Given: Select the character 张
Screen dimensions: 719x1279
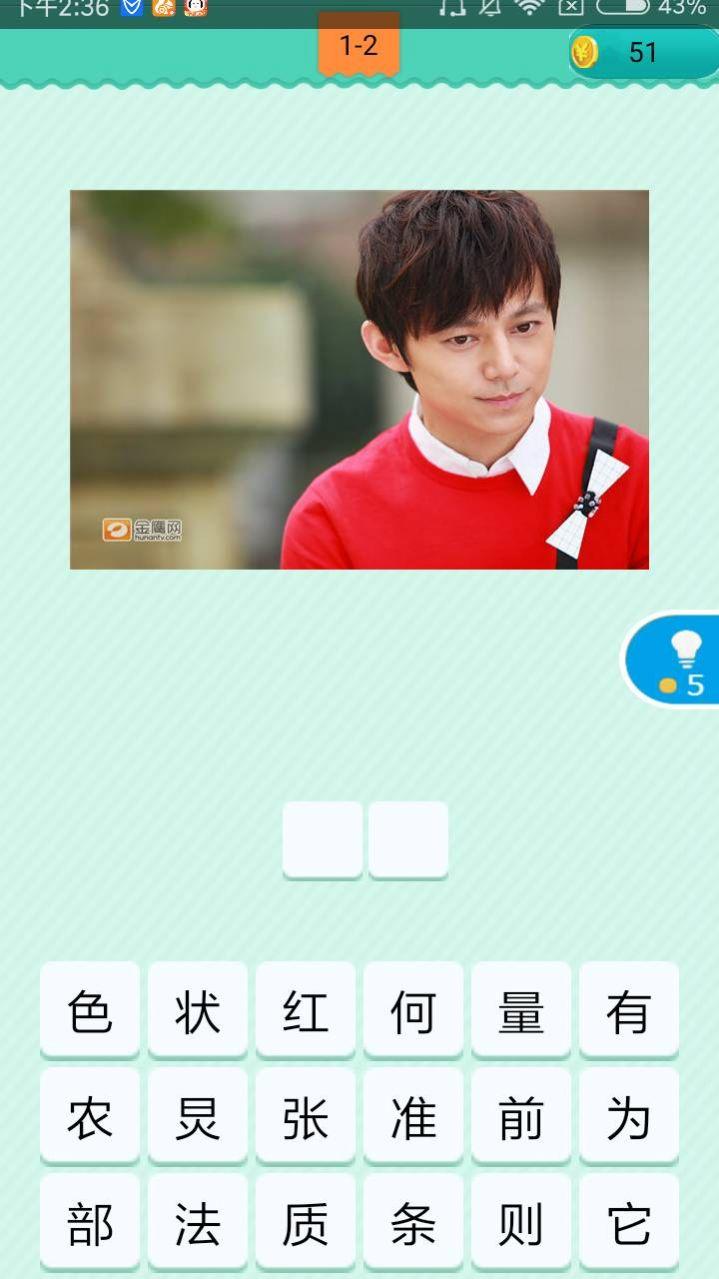Looking at the screenshot, I should [305, 1116].
